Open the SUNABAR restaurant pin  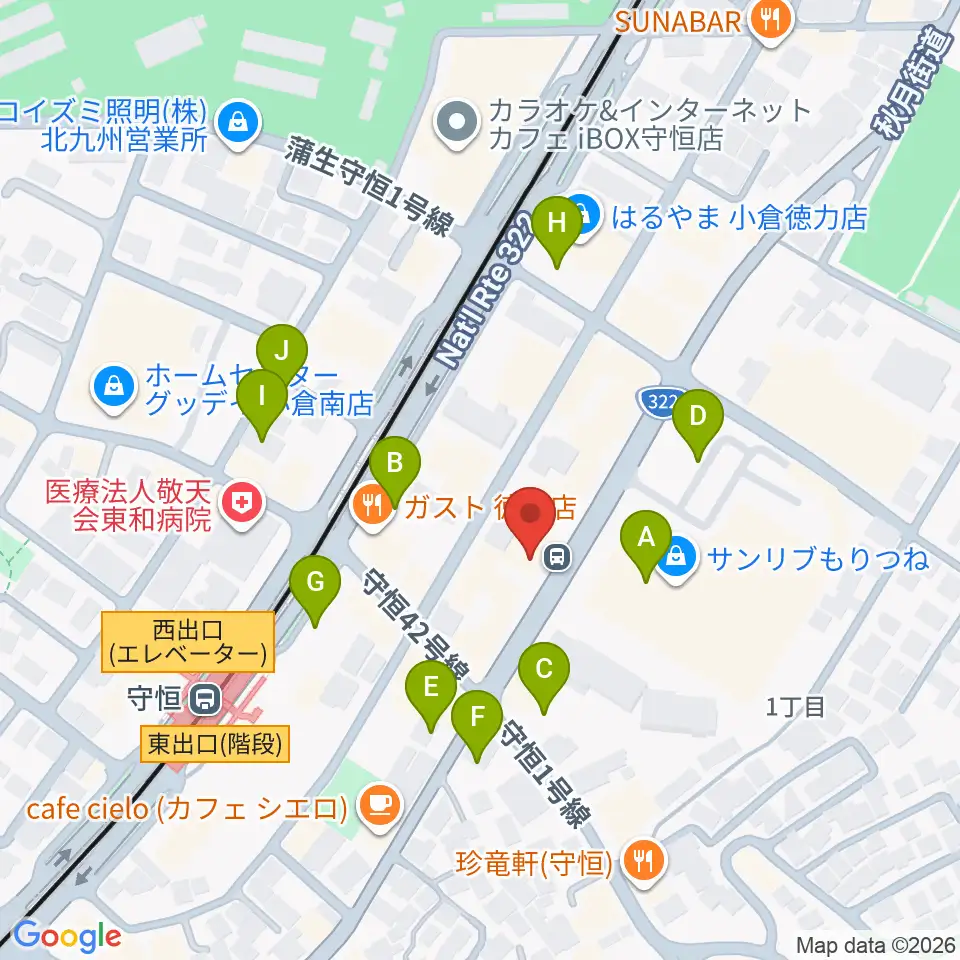point(771,23)
